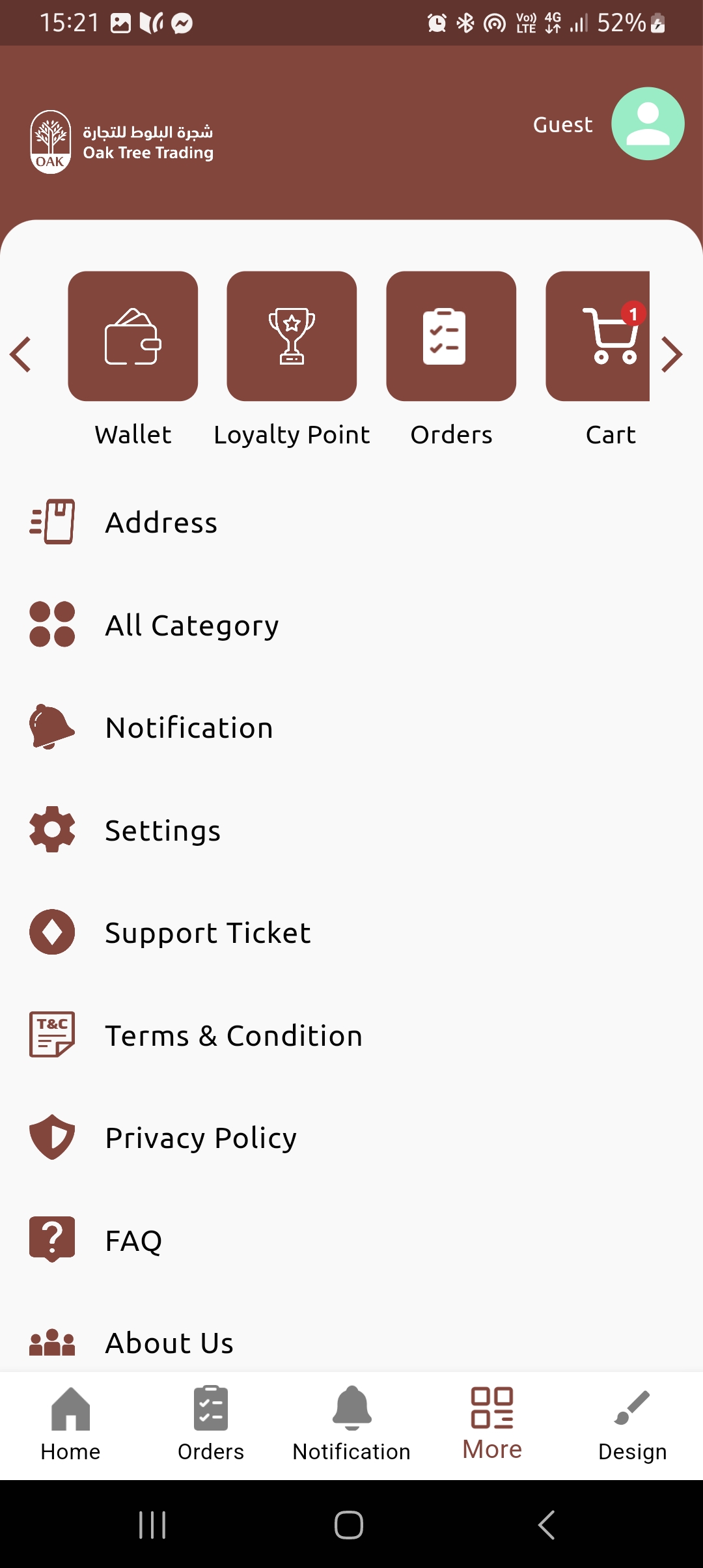
Task: Open the Address menu row
Action: coord(161,522)
